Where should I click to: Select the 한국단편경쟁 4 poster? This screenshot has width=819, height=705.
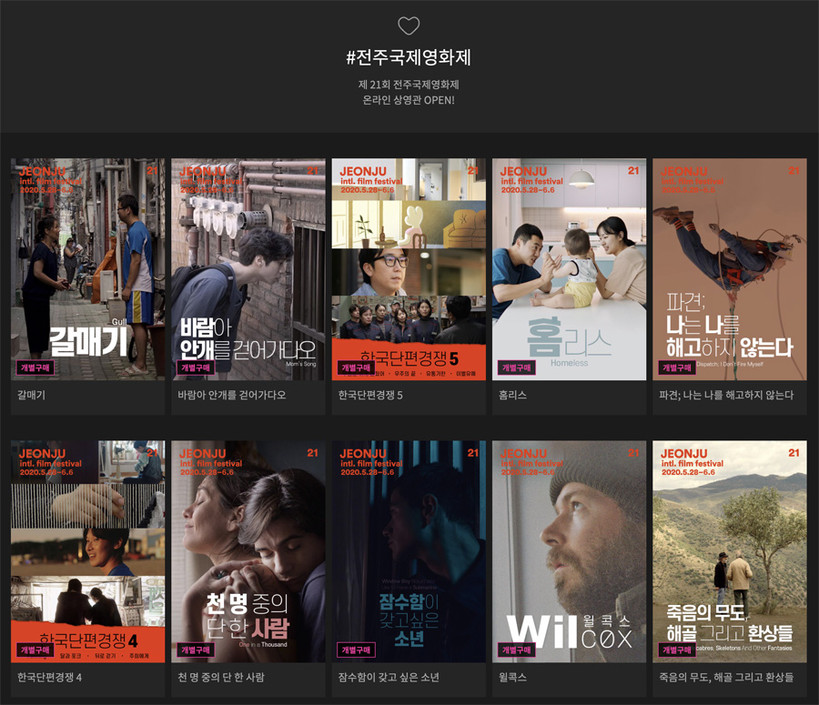click(x=88, y=550)
